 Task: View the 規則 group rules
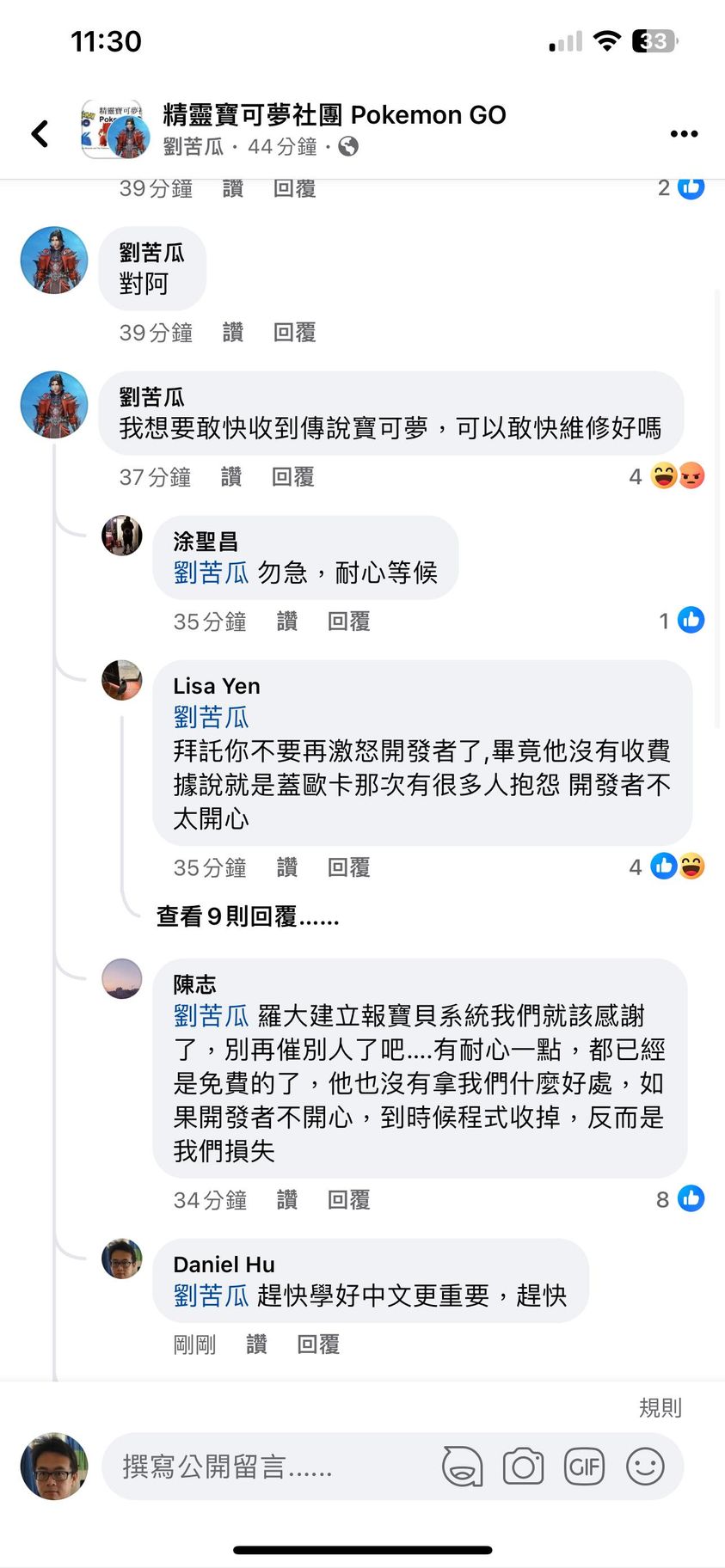[x=660, y=1407]
